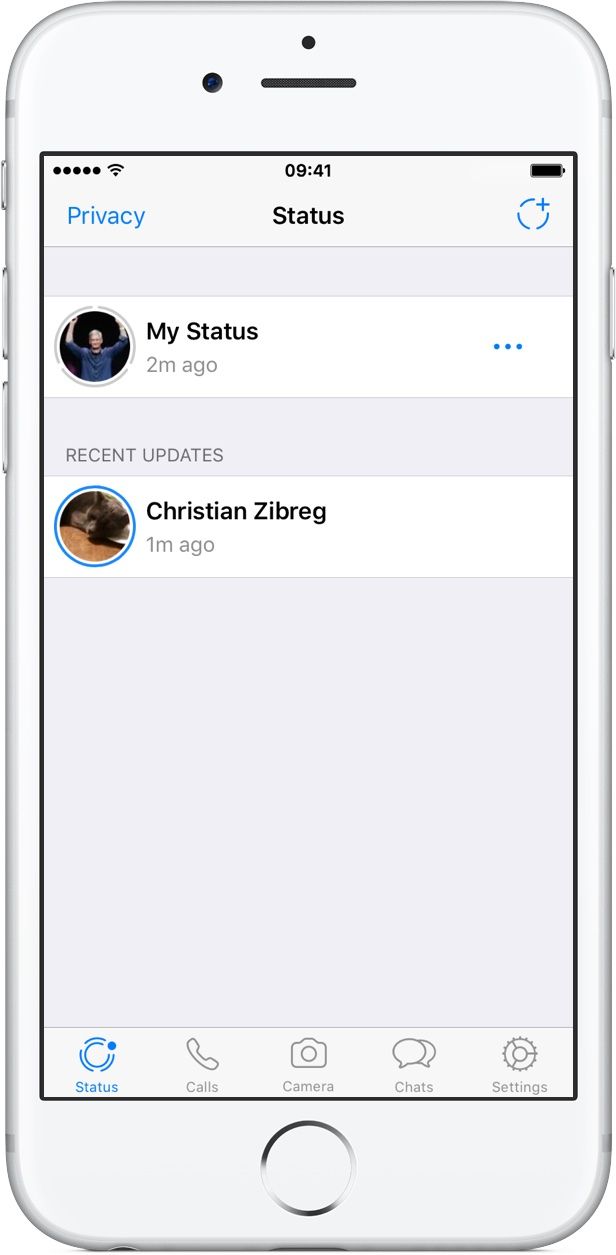View Christian Zibreg's status update
Screen dimensions: 616x1255
pos(308,527)
